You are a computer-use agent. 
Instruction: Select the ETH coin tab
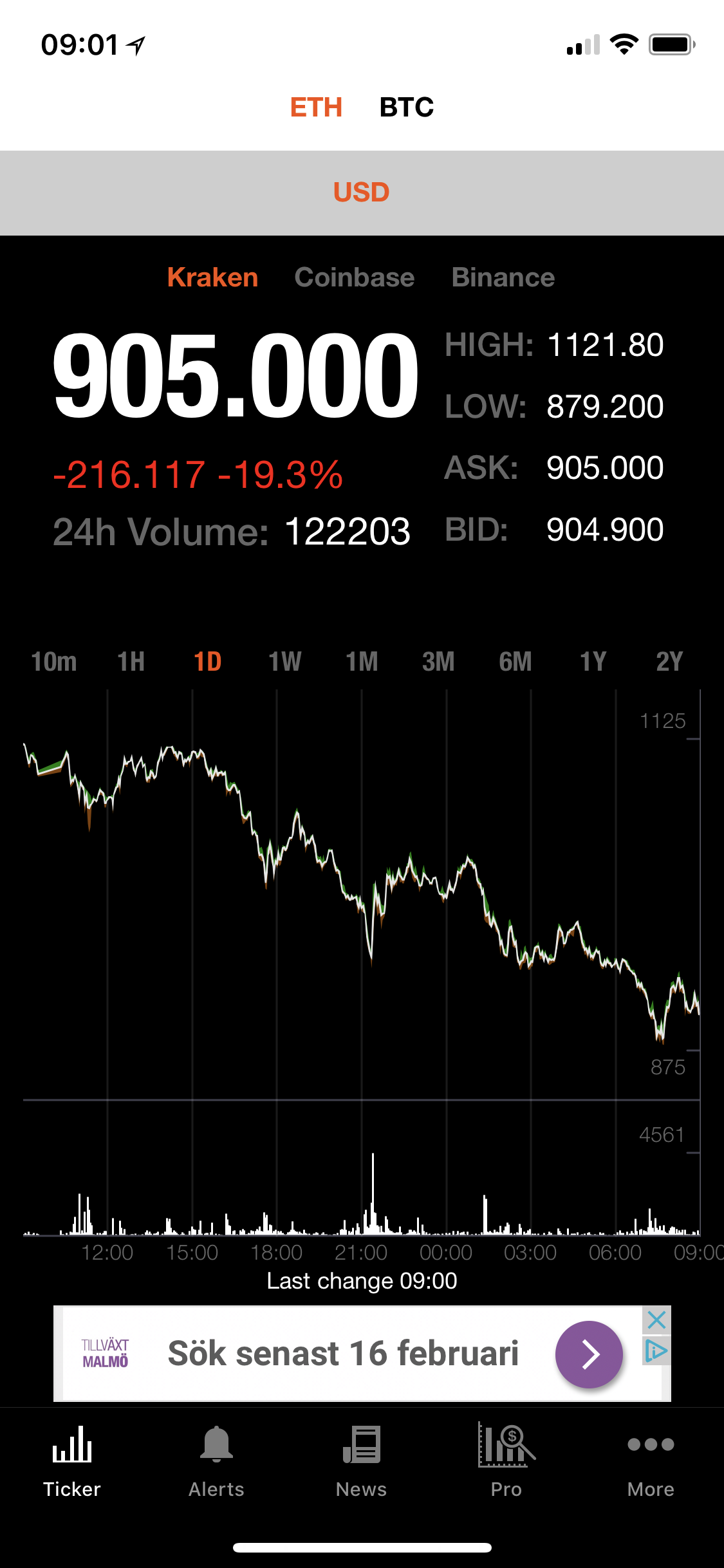click(316, 107)
